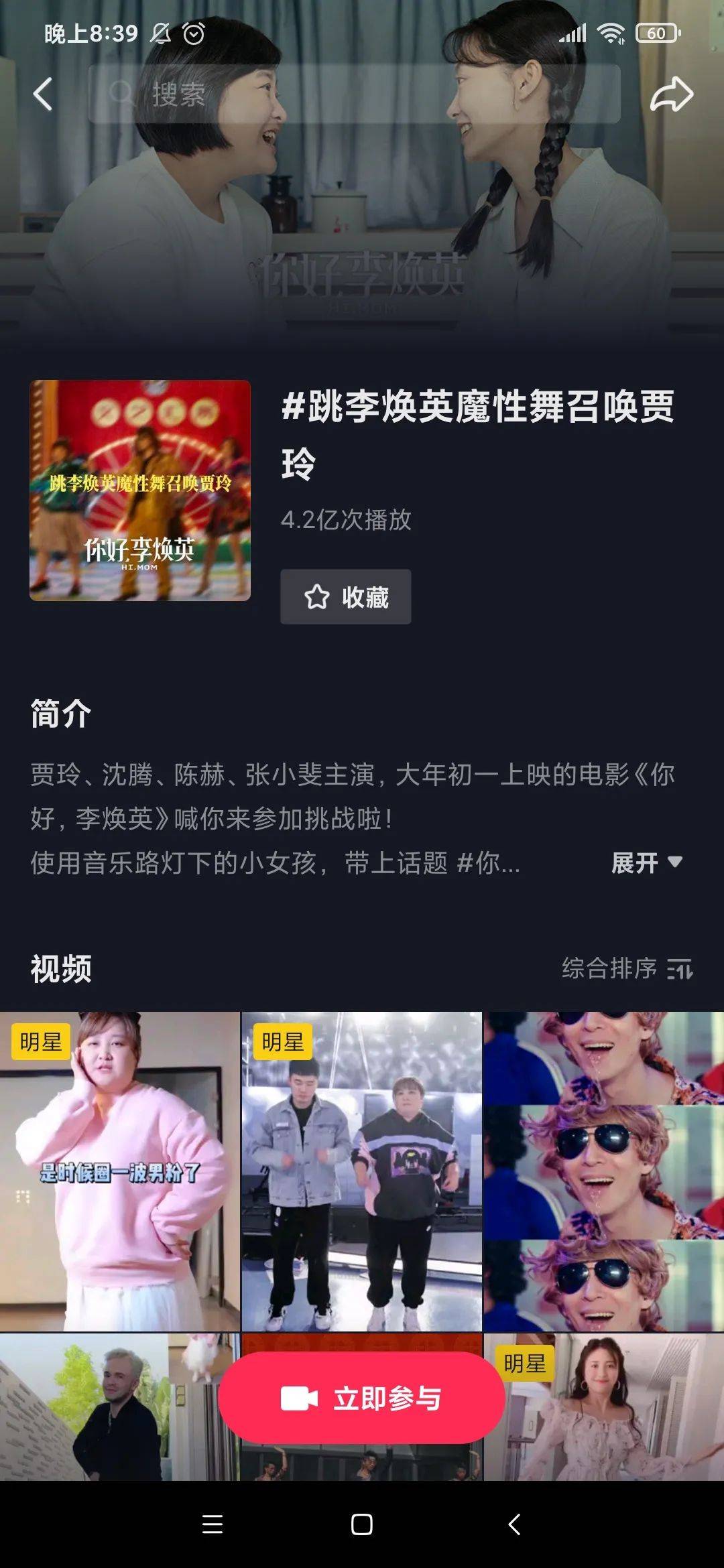
Task: Open the 综合排序 sorting options
Action: pos(627,968)
